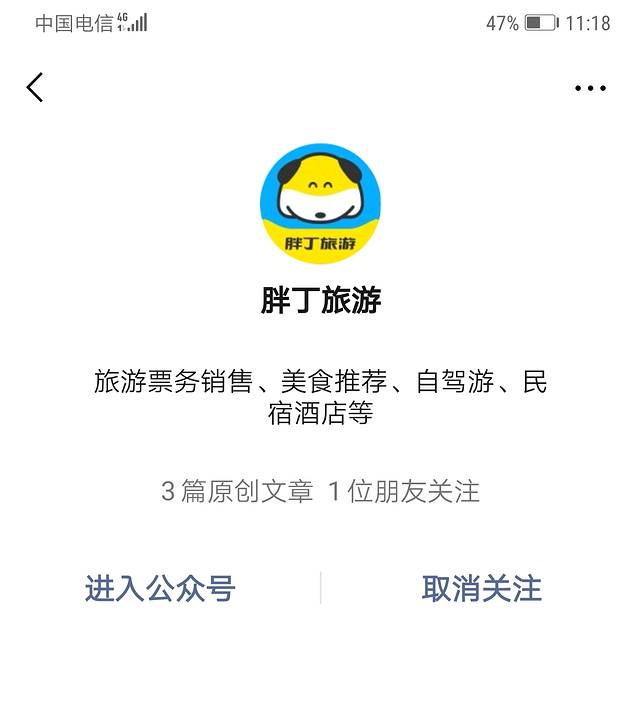The width and height of the screenshot is (640, 706).
Task: View the 3 篇原创文章 list
Action: (x=237, y=491)
